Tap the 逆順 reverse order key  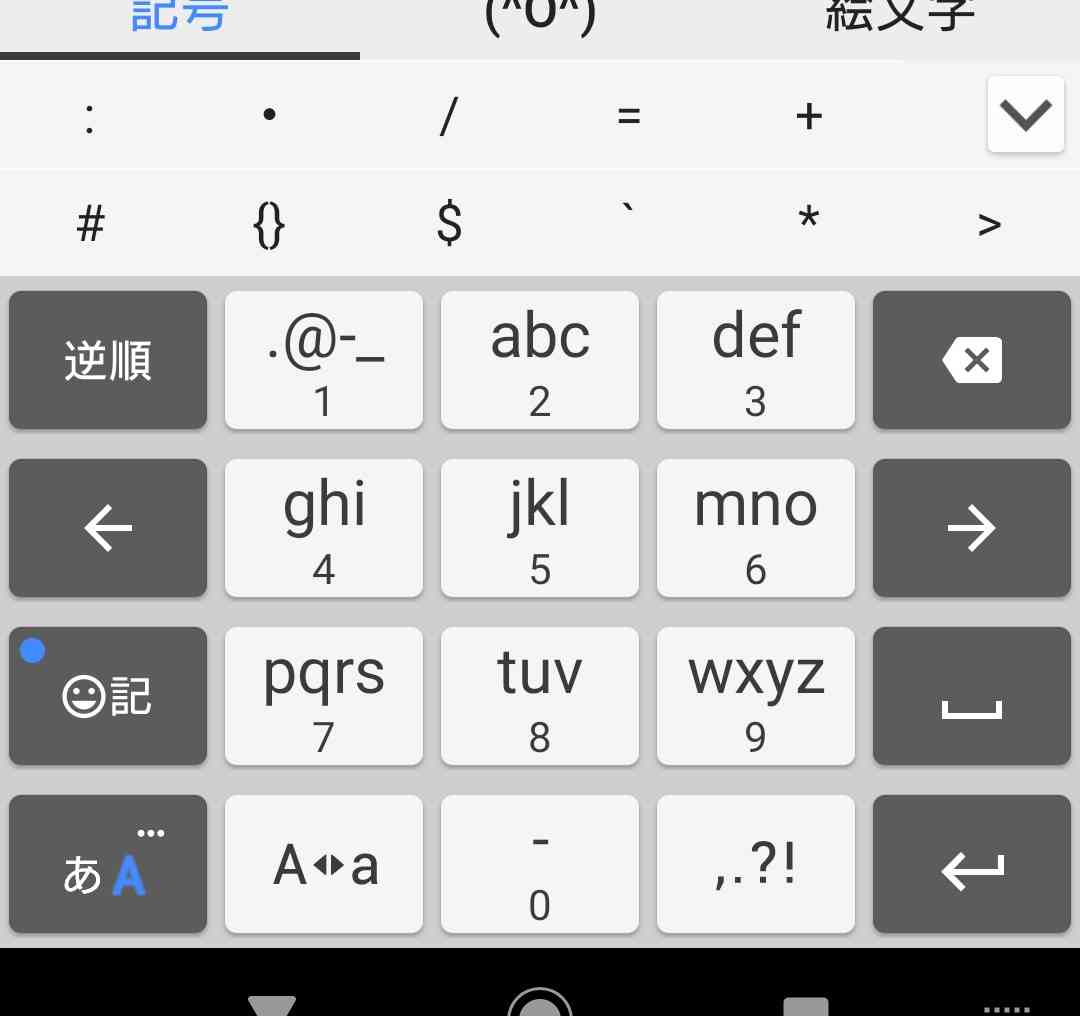[x=108, y=360]
